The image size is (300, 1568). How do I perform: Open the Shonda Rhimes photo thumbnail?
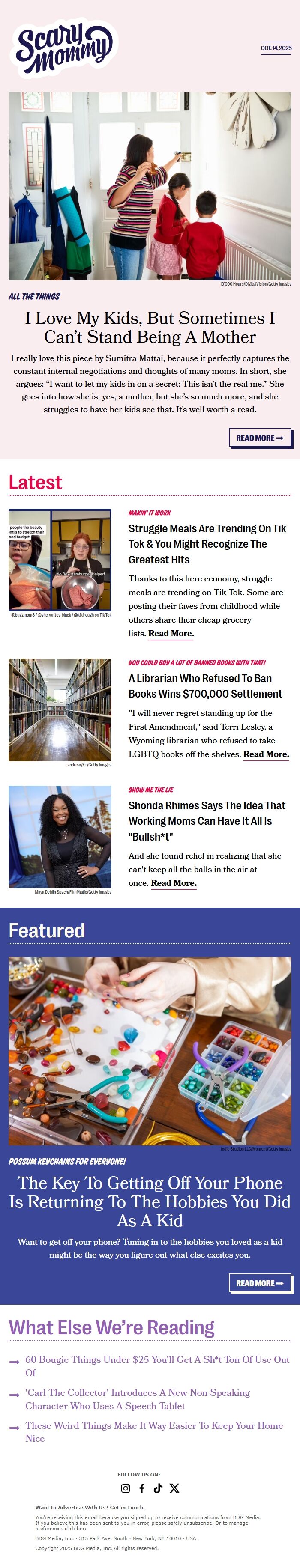pos(60,836)
